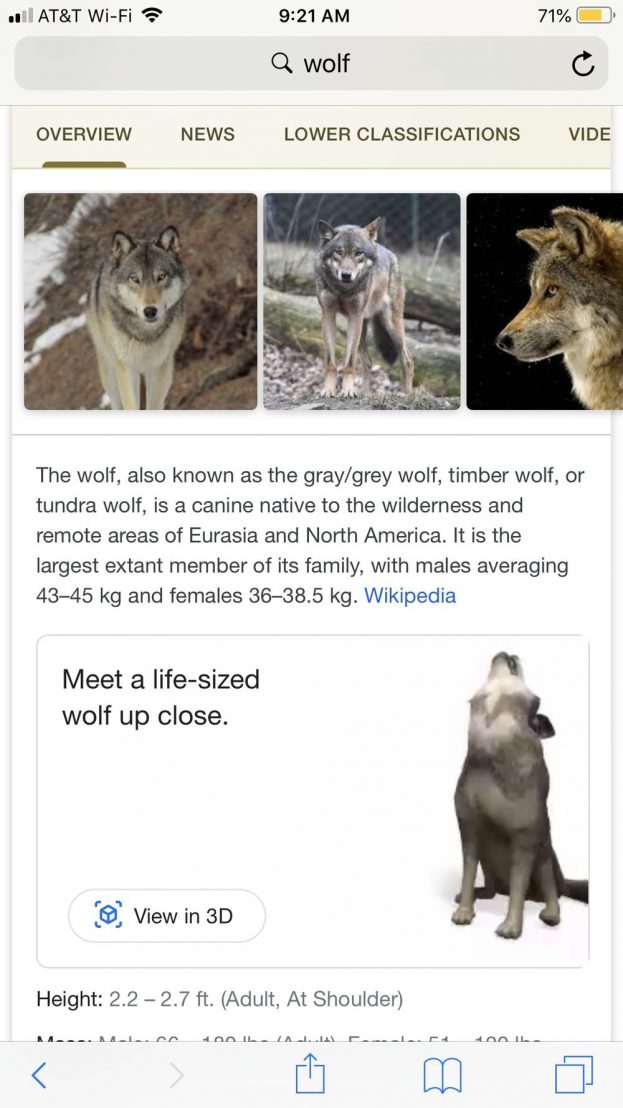This screenshot has height=1108, width=623.
Task: Open the wolf profile photo on black background
Action: pos(545,301)
